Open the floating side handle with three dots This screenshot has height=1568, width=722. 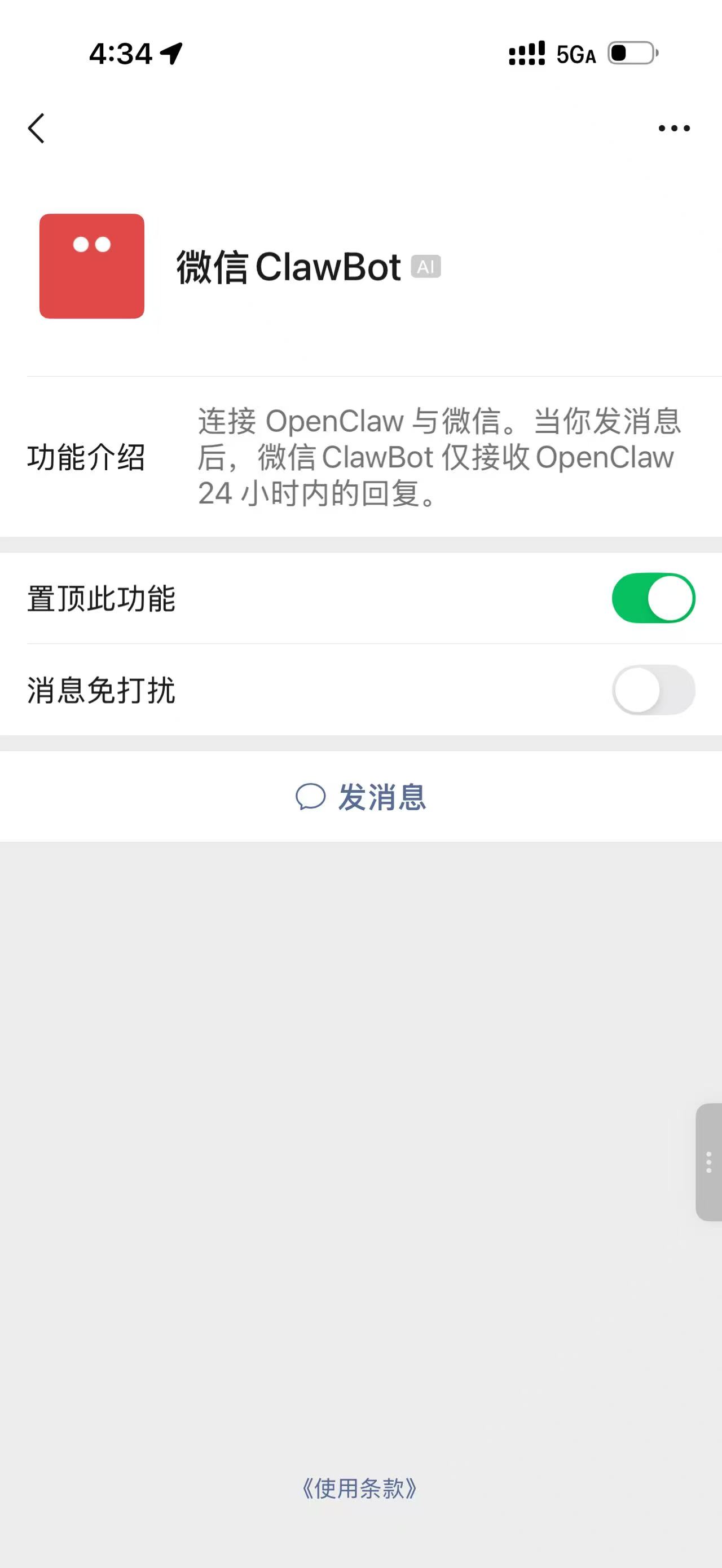(708, 1161)
